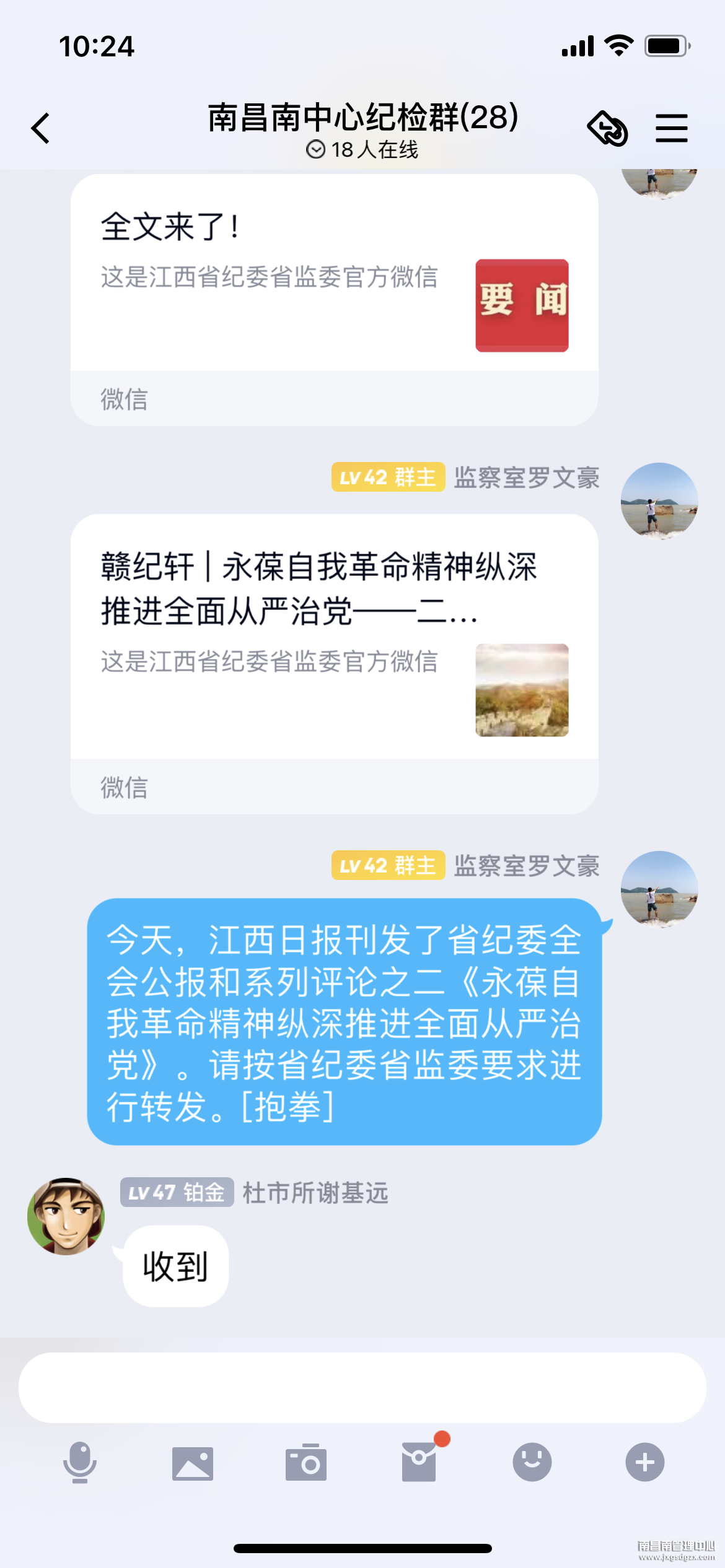
Task: Start a voice message with the microphone
Action: pos(80,1462)
